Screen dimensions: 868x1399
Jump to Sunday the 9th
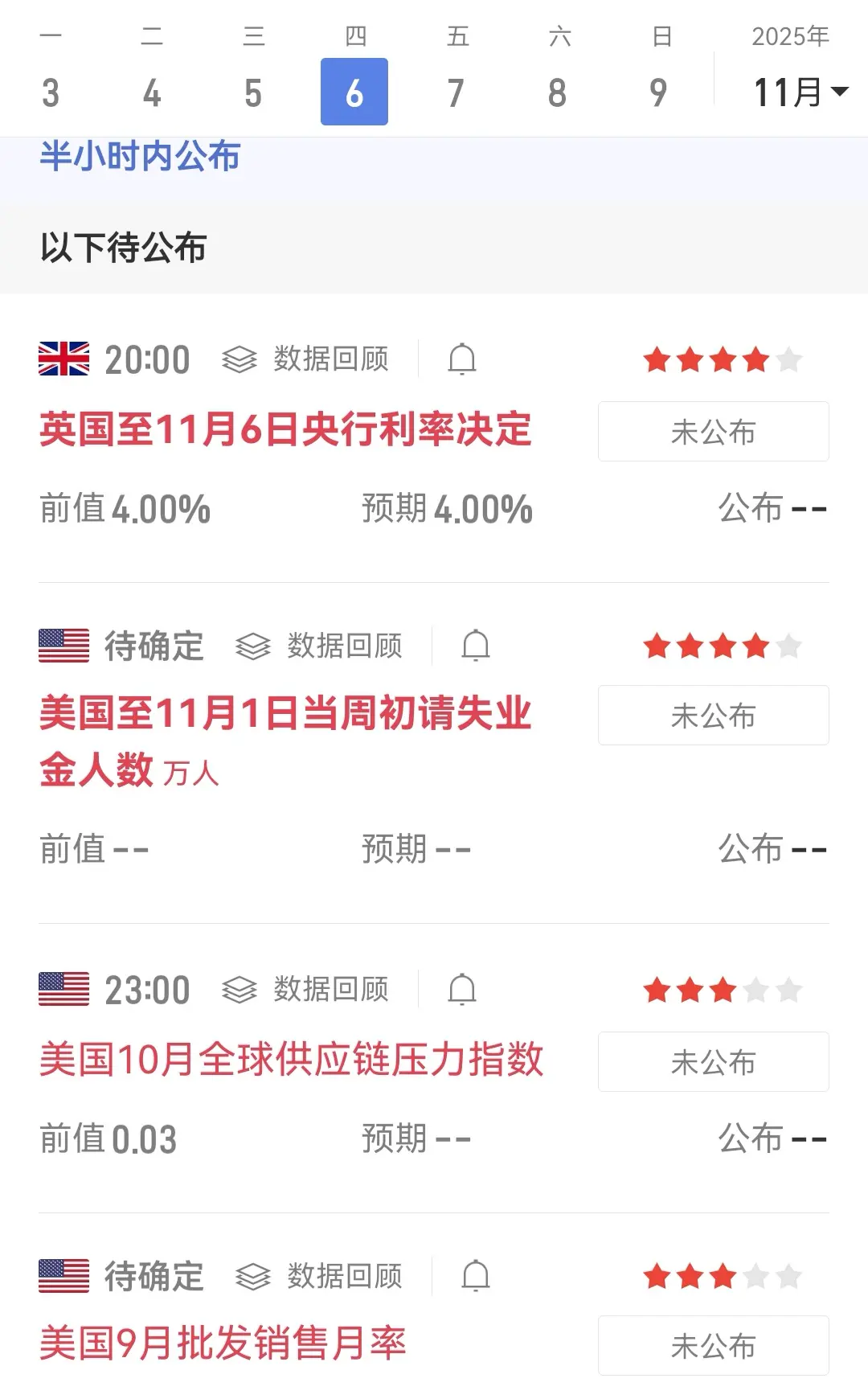658,92
